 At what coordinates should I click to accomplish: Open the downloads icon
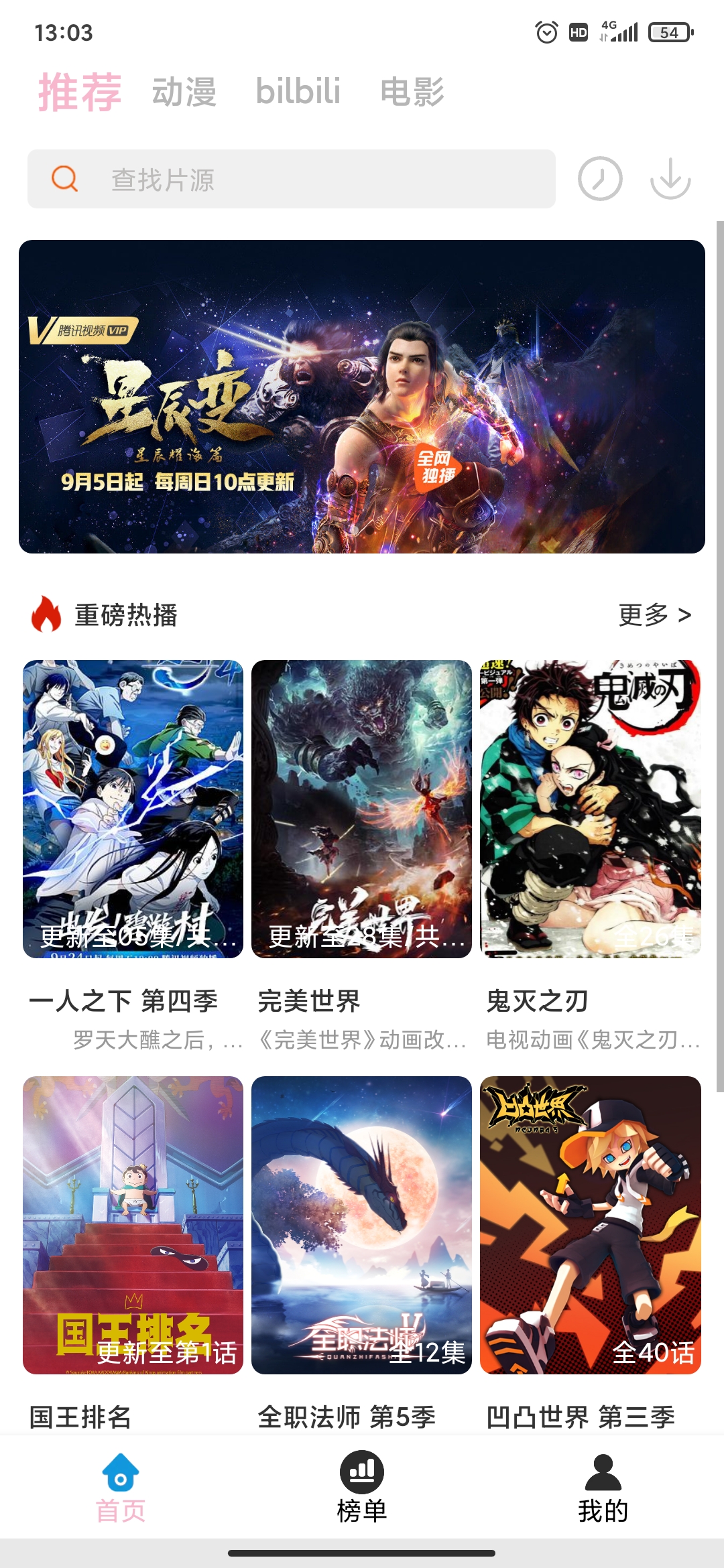click(670, 179)
